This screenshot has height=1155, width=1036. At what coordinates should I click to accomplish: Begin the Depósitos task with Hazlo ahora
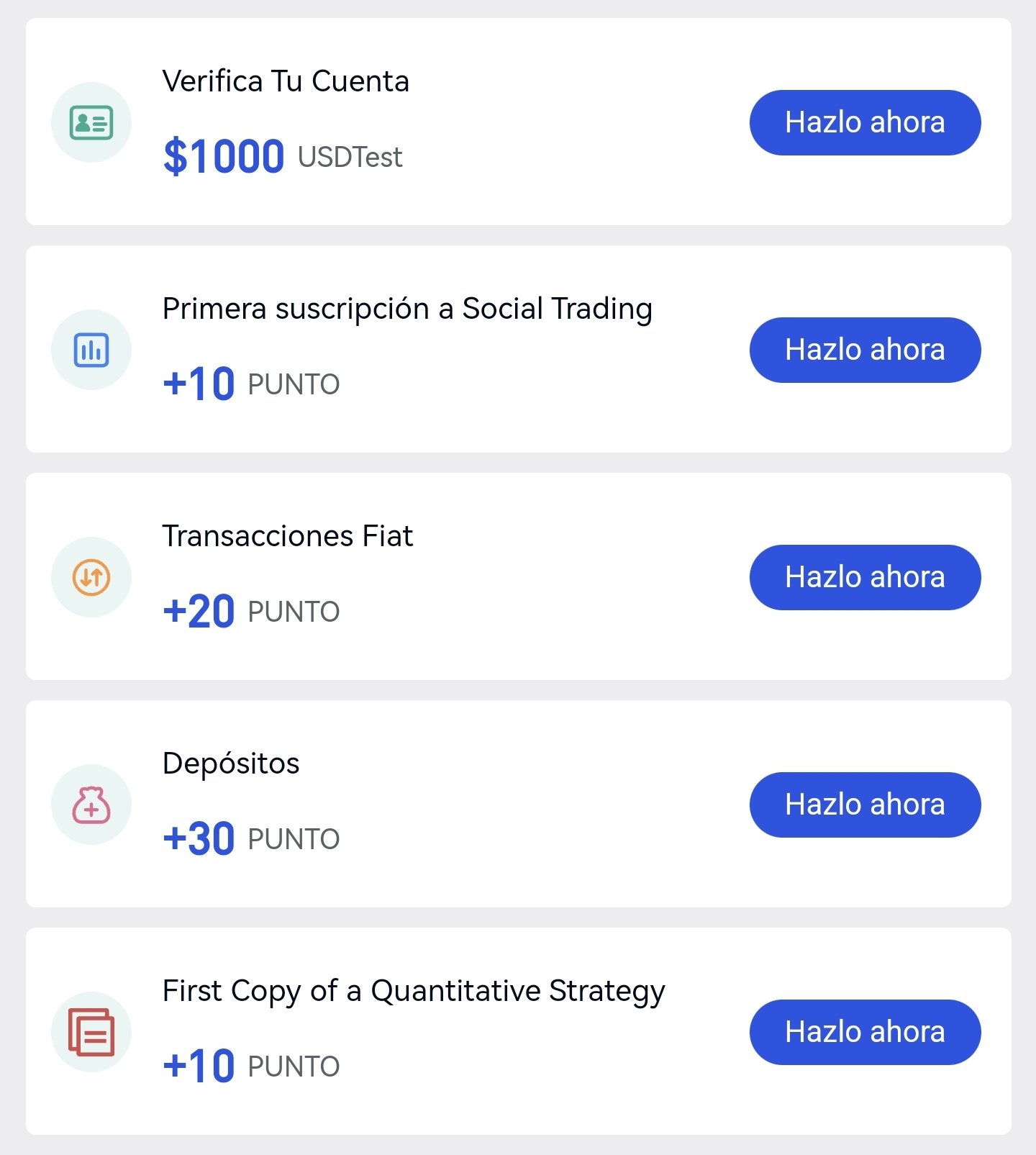[865, 805]
